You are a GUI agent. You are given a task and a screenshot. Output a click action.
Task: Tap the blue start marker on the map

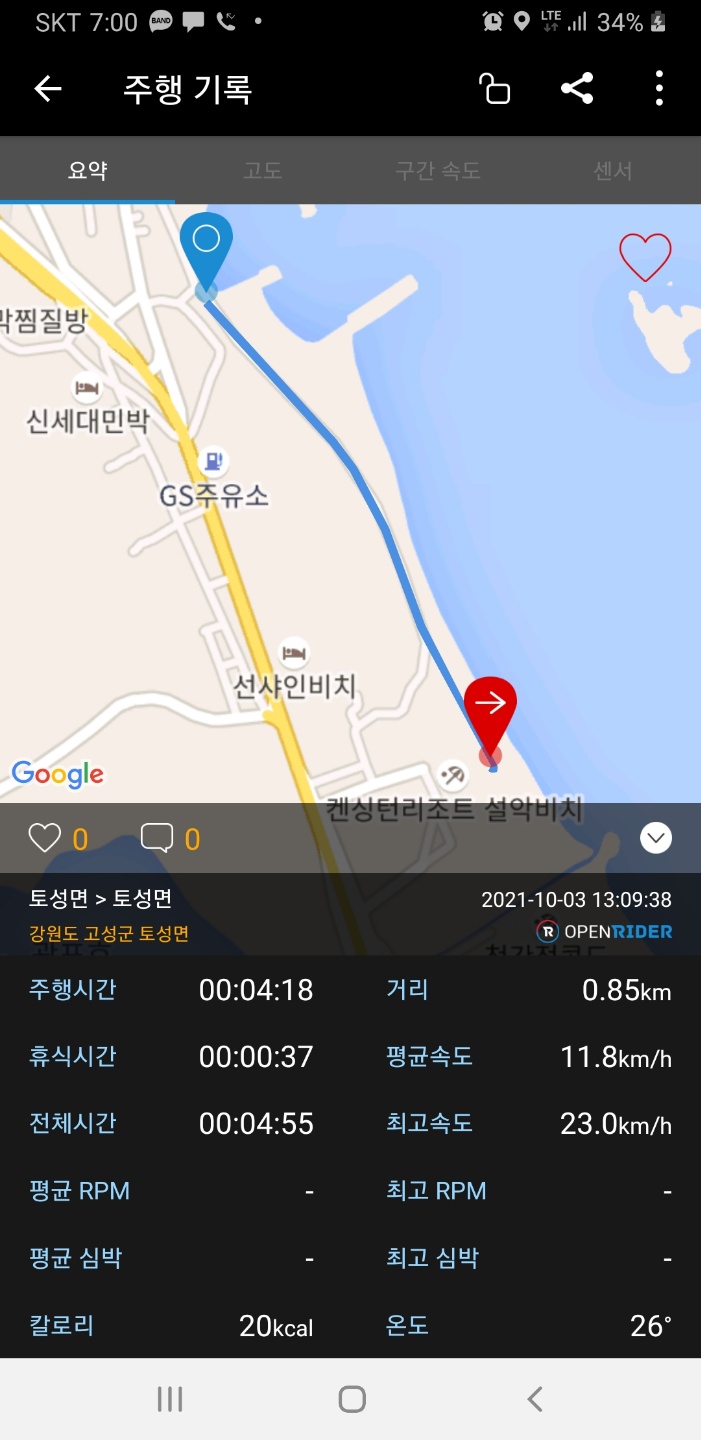click(x=206, y=254)
